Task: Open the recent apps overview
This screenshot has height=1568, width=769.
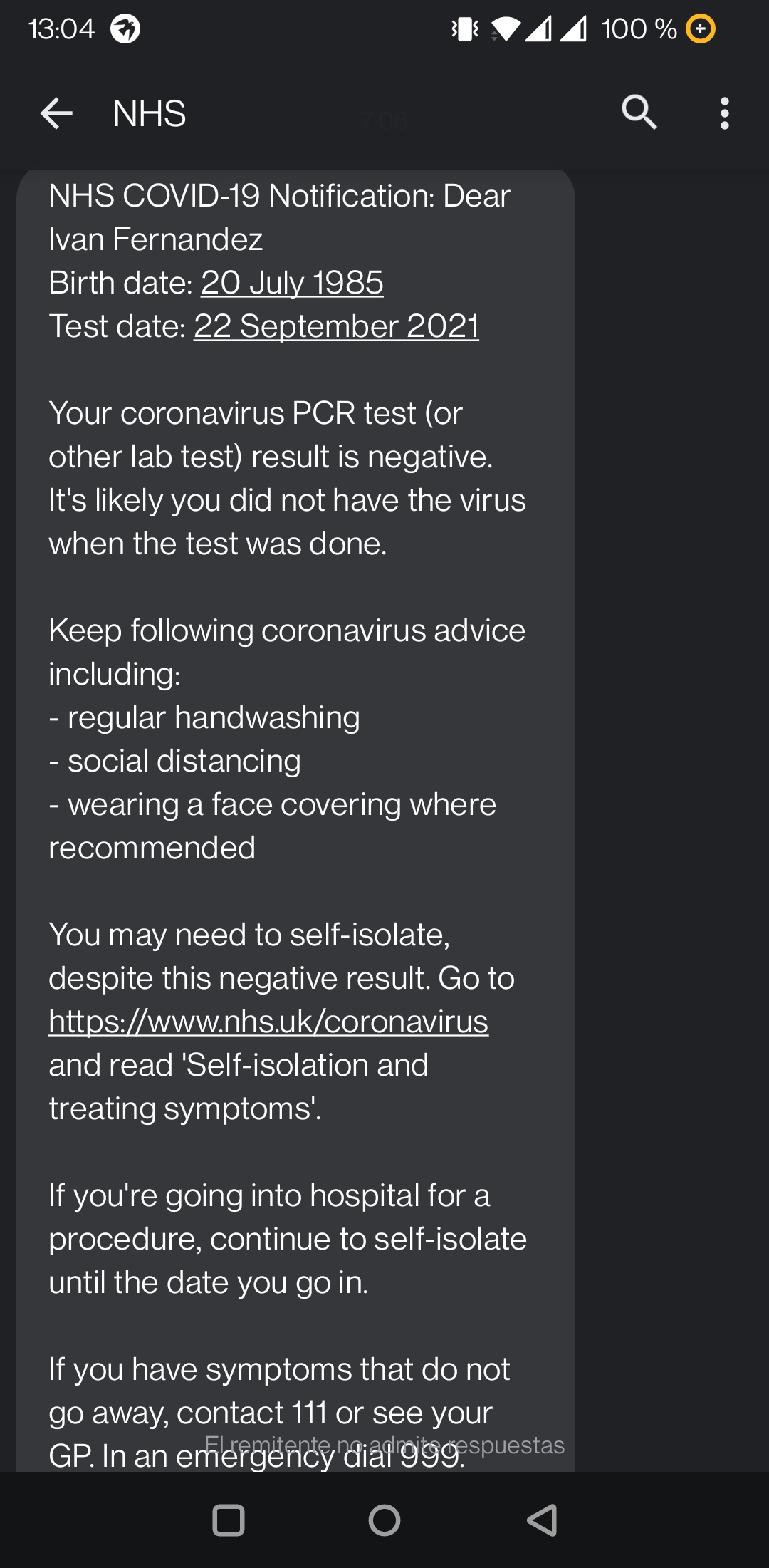Action: click(x=229, y=1520)
